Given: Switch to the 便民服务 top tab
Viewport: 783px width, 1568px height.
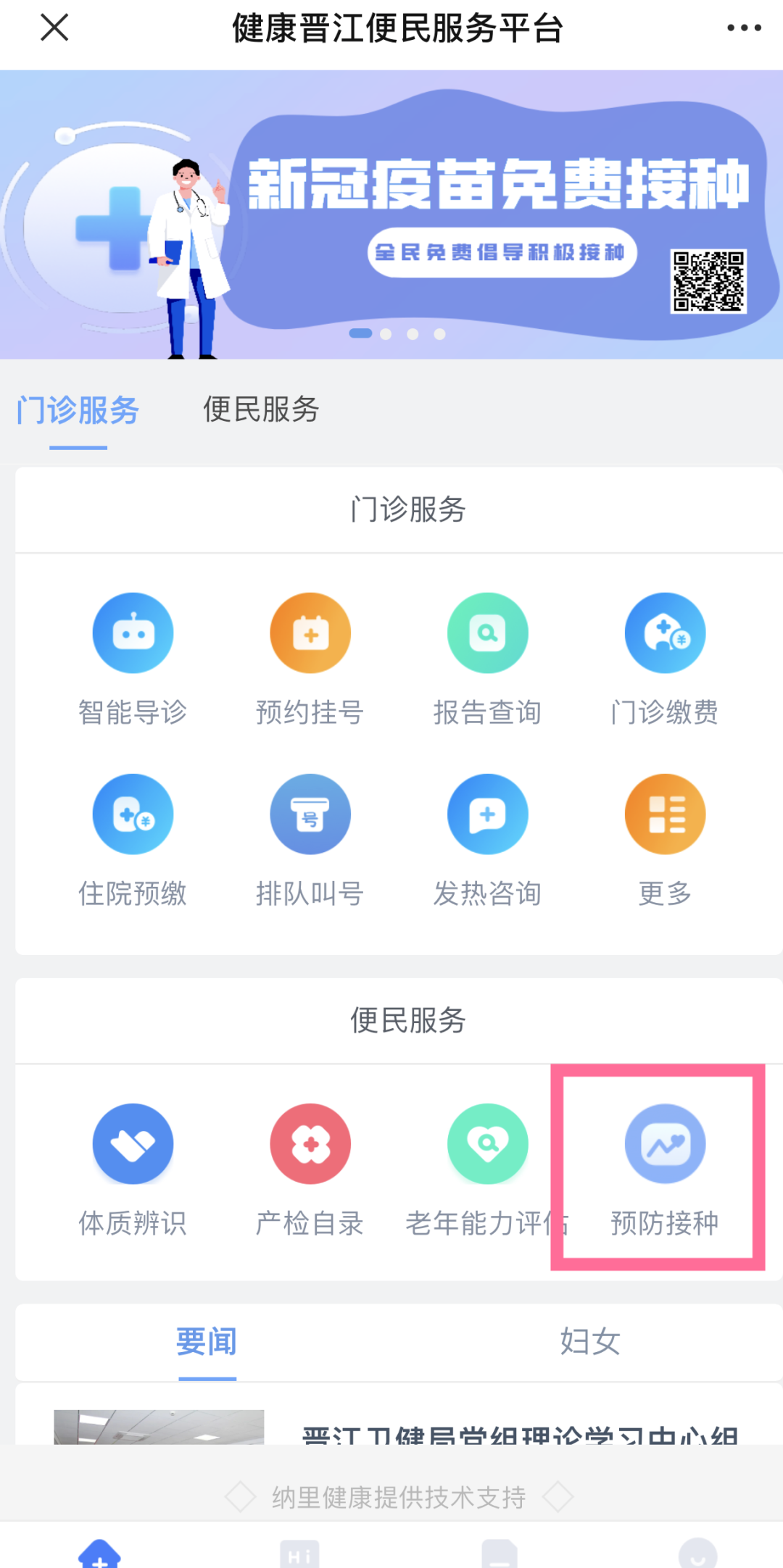Looking at the screenshot, I should [261, 410].
